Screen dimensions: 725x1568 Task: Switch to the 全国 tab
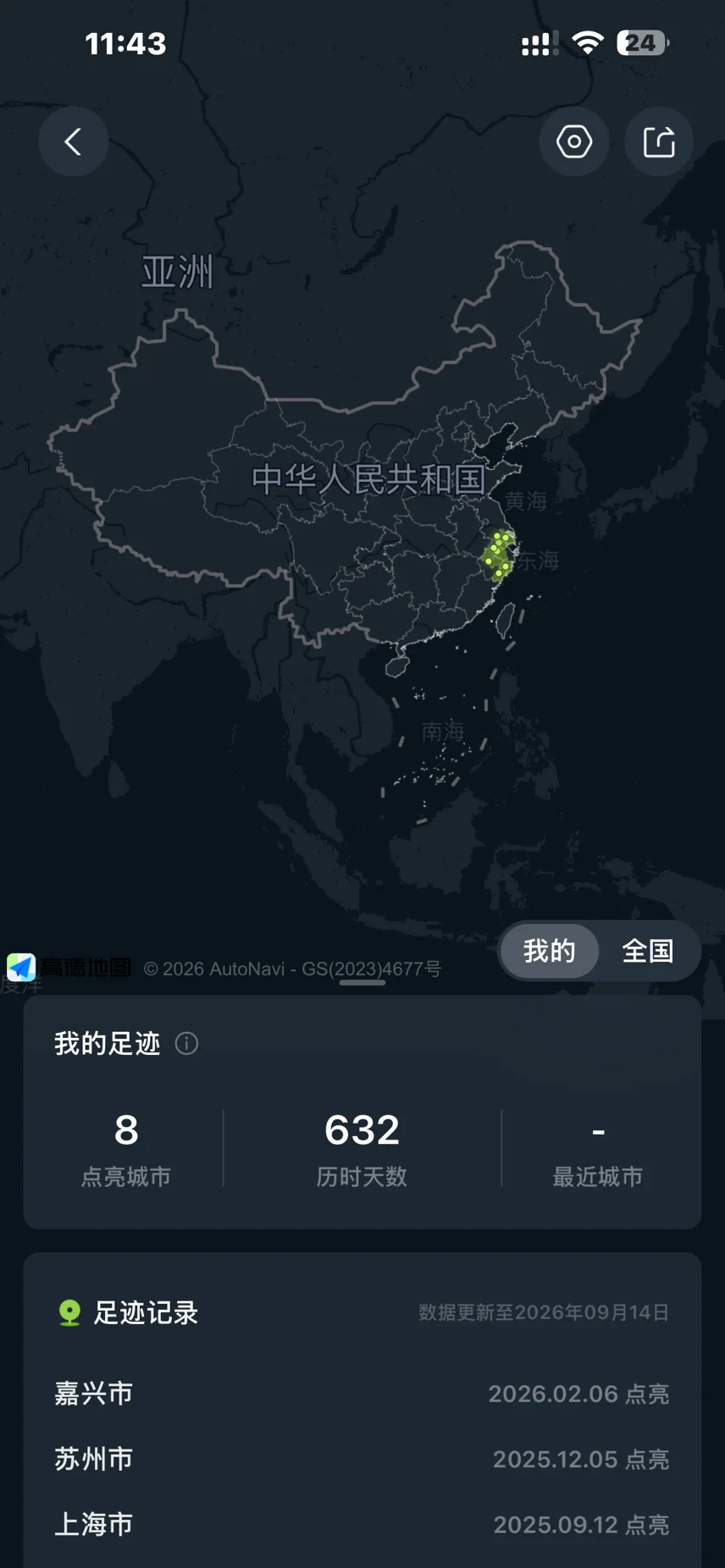648,951
